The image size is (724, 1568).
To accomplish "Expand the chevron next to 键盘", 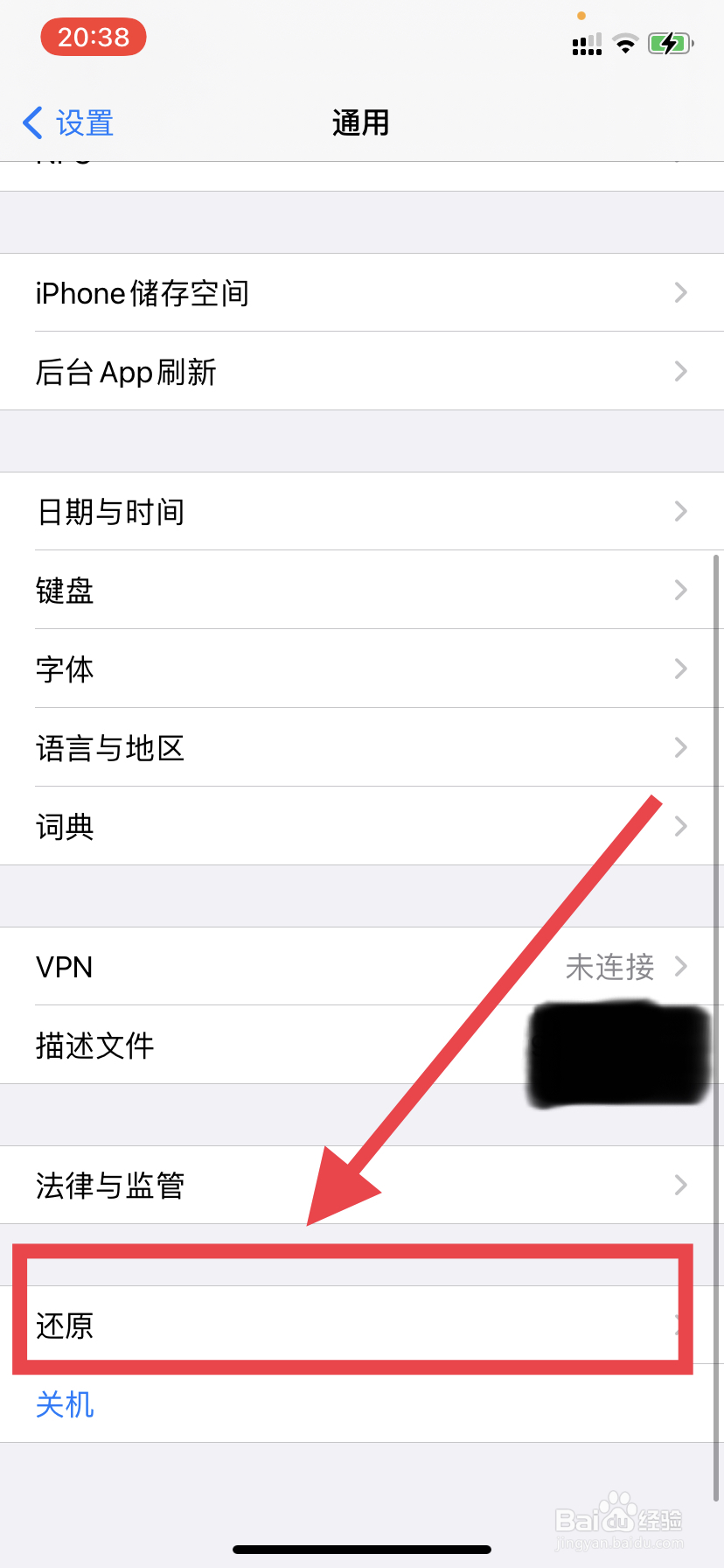I will pyautogui.click(x=681, y=591).
